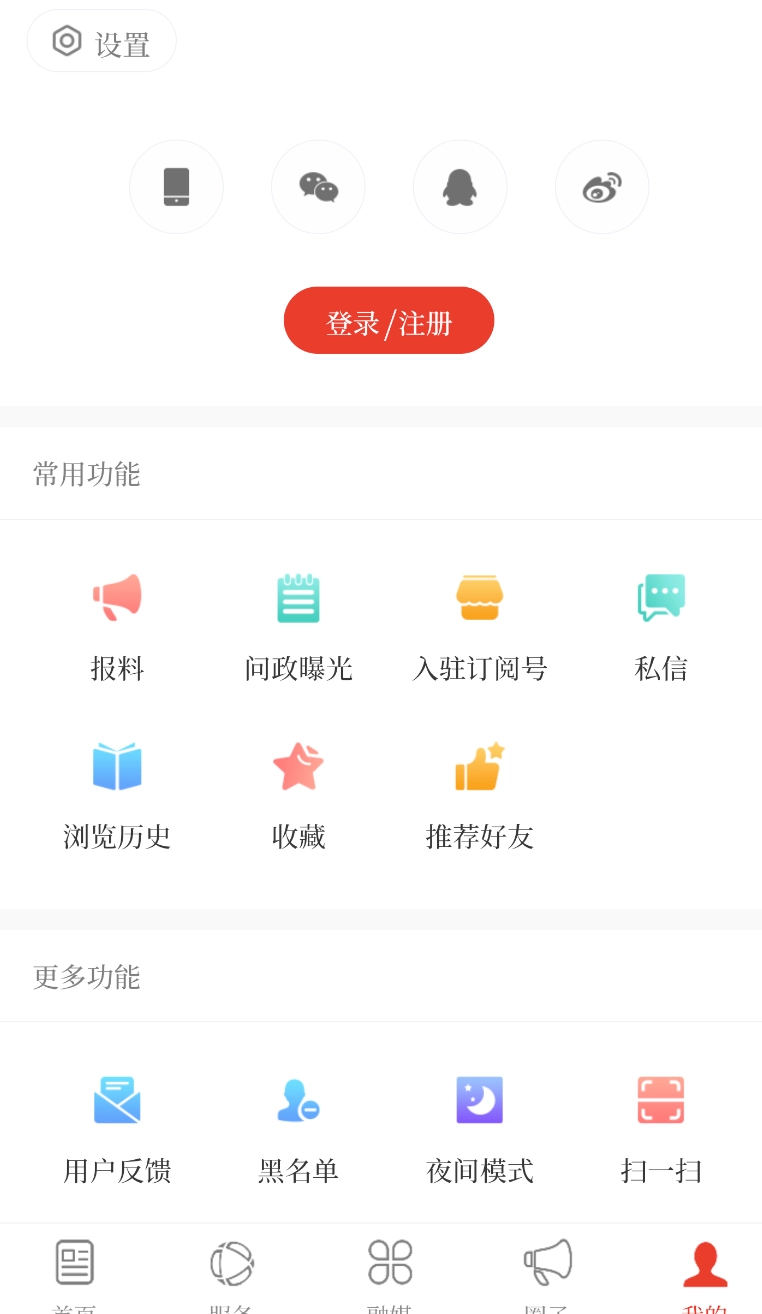Image resolution: width=762 pixels, height=1314 pixels.
Task: Select phone login icon
Action: (x=176, y=187)
